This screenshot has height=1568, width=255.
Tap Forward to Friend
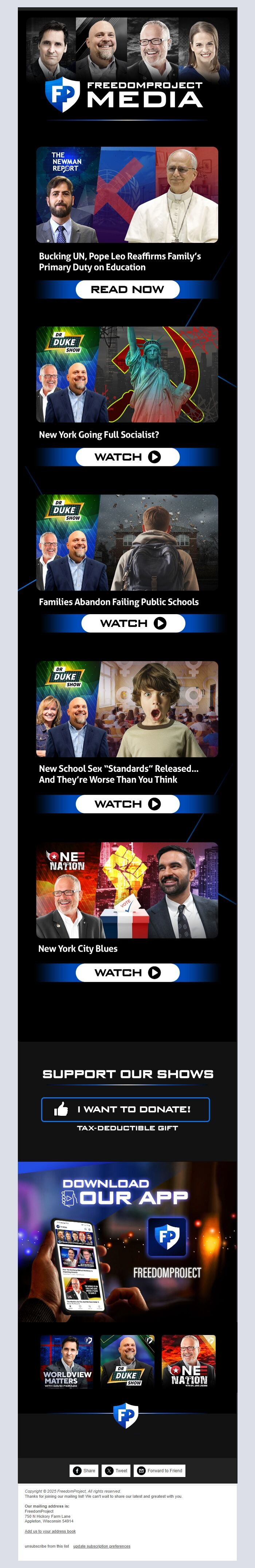(160, 1470)
